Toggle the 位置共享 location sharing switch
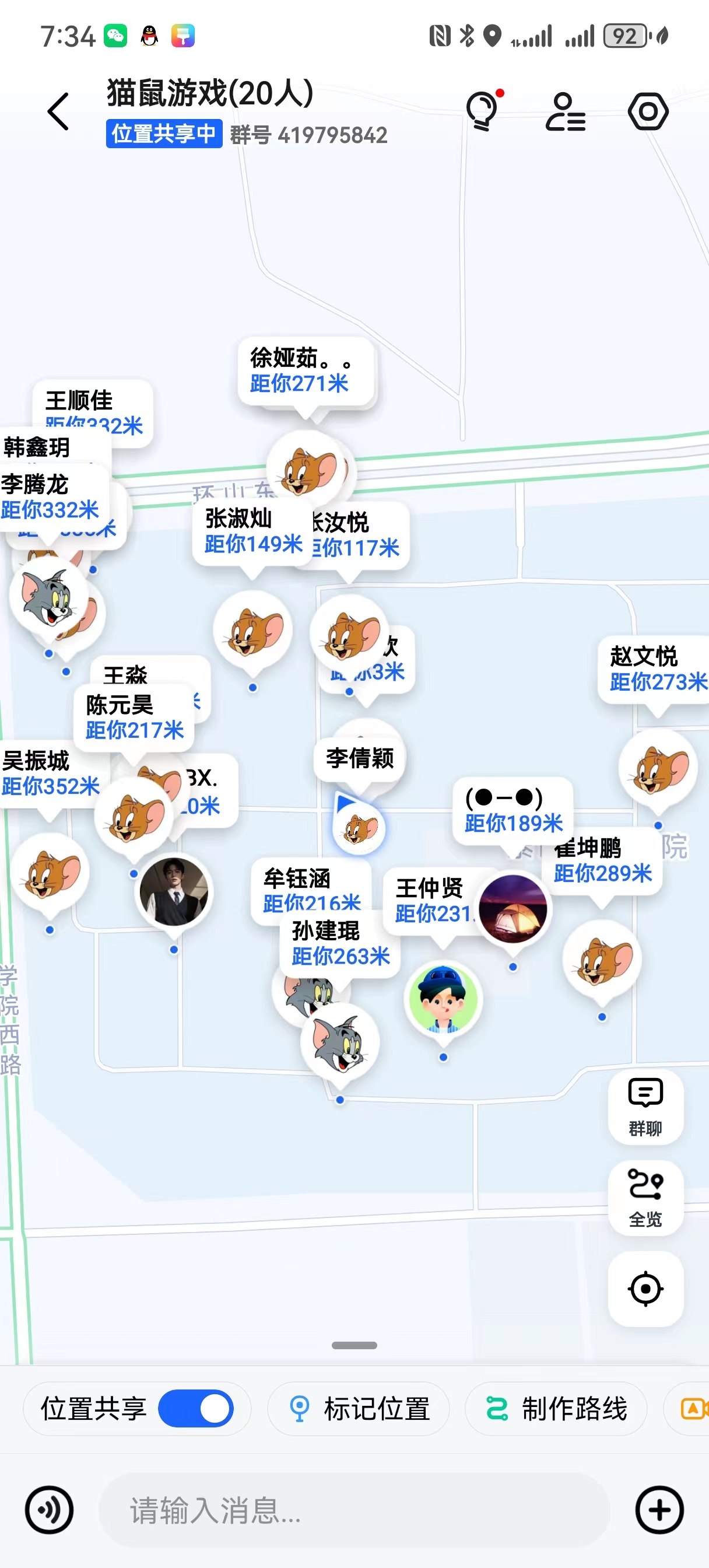The image size is (709, 1568). pyautogui.click(x=195, y=1408)
